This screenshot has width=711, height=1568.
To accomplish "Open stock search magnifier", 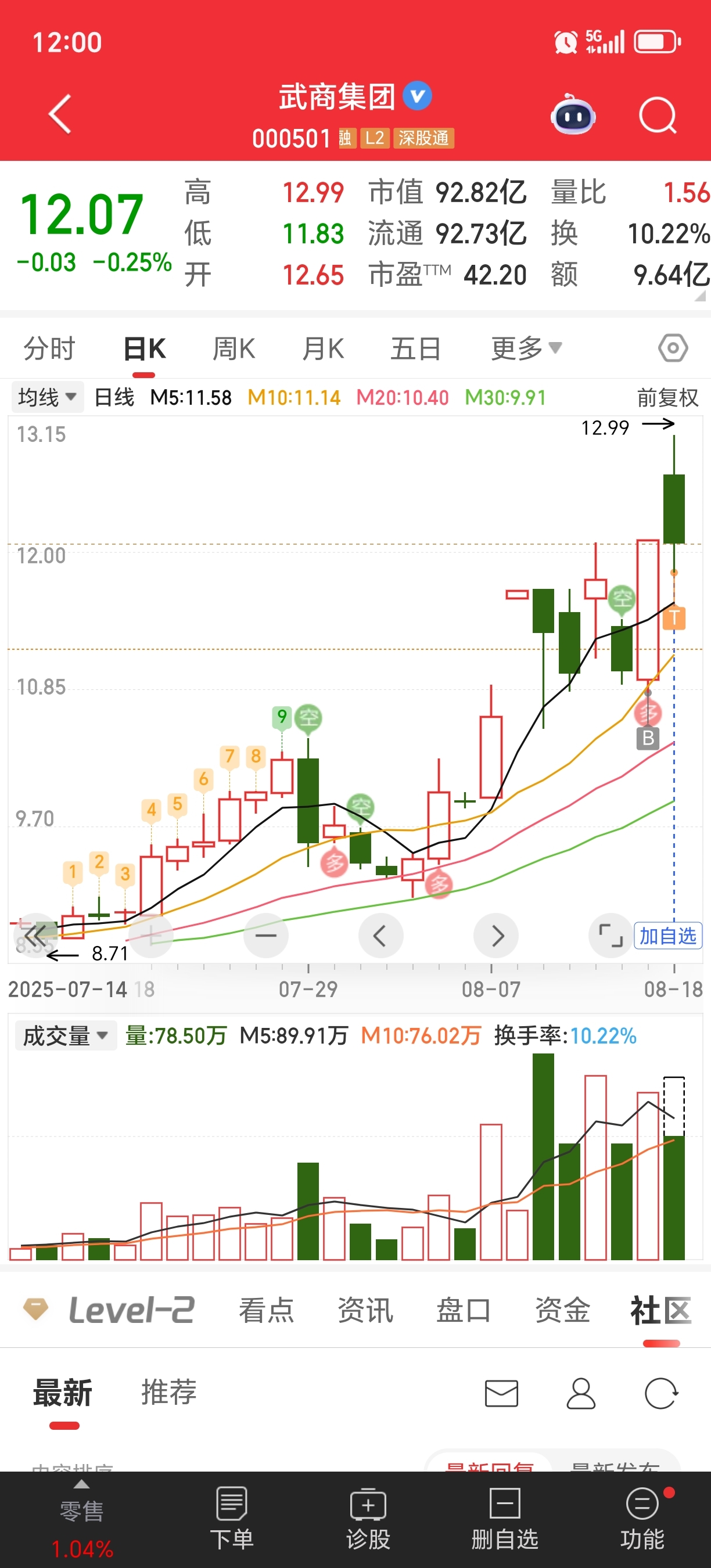I will point(658,115).
